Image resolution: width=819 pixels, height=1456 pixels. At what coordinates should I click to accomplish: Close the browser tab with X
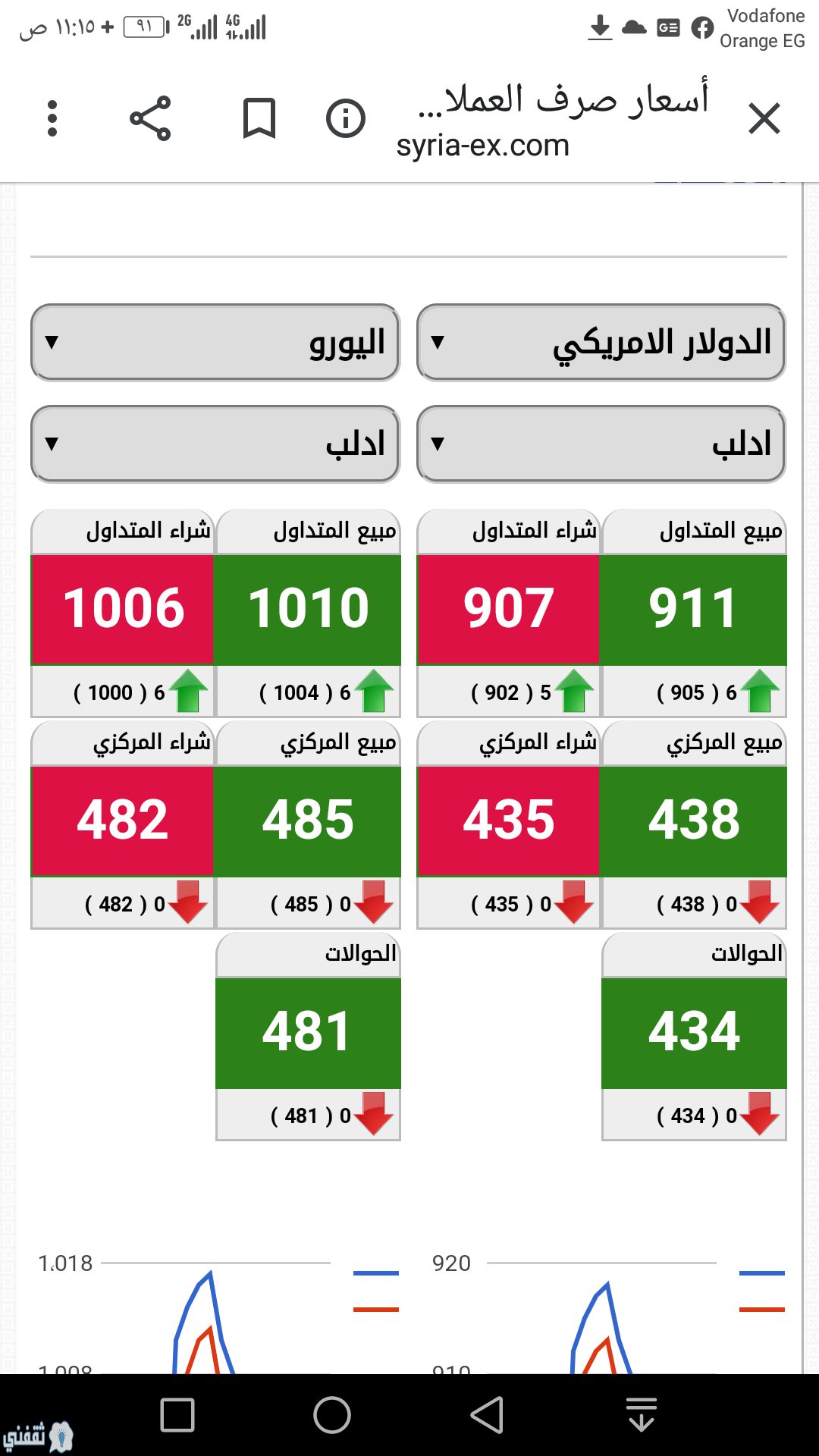pyautogui.click(x=764, y=119)
